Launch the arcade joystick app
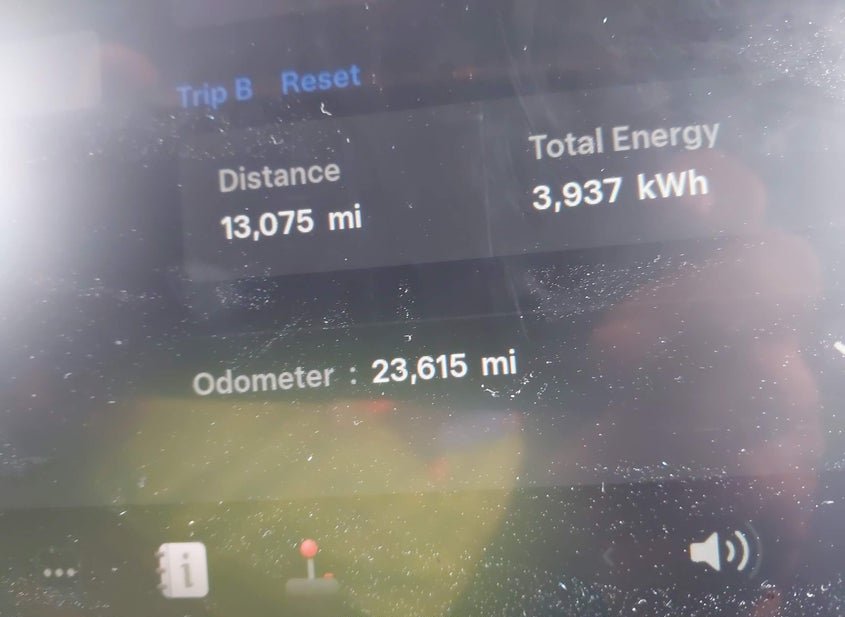 (x=312, y=568)
